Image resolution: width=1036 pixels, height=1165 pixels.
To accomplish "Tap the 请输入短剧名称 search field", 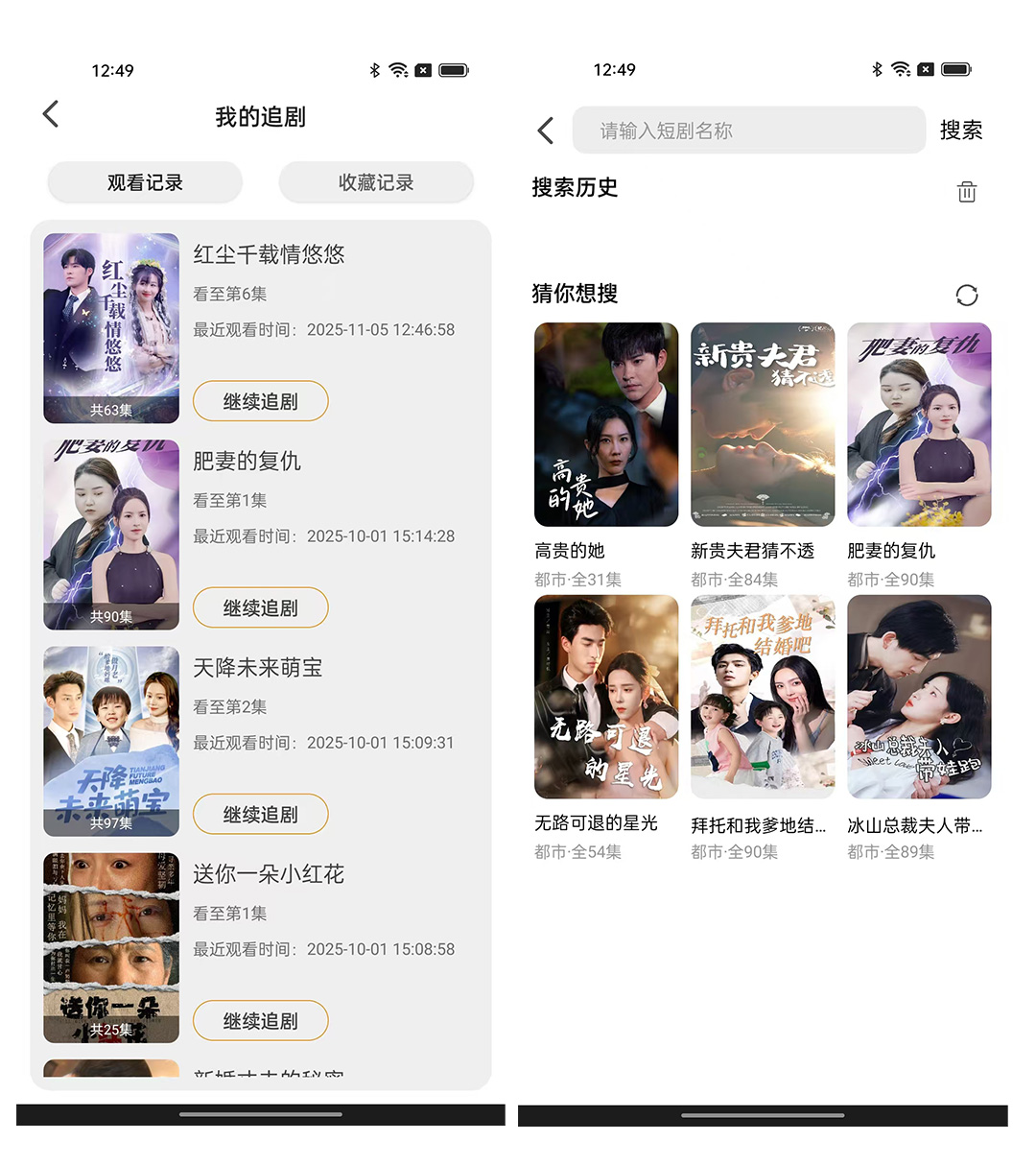I will 748,131.
